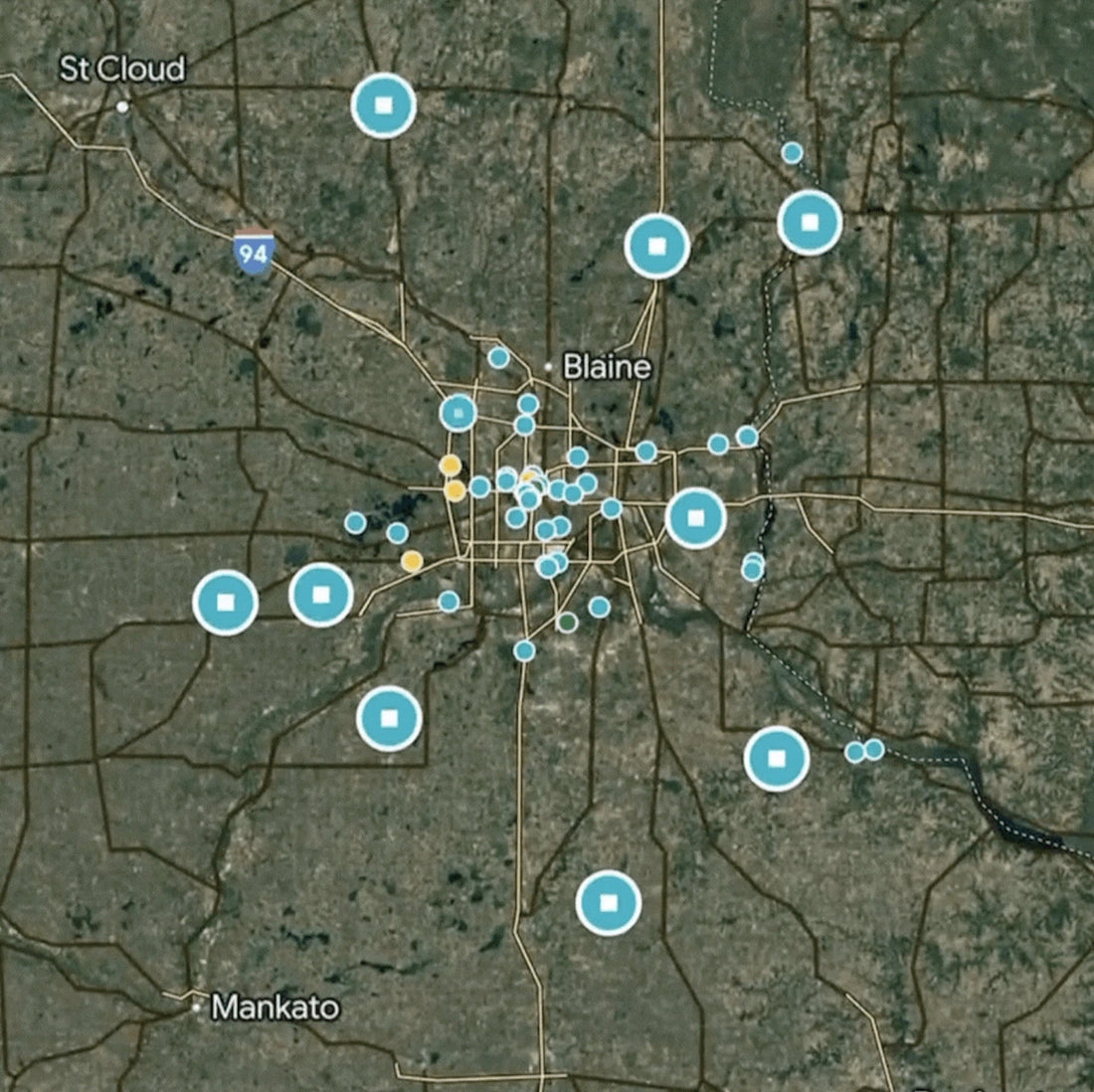Select the large marker beside the two southeastern river dots
Viewport: 1094px width, 1092px height.
777,759
